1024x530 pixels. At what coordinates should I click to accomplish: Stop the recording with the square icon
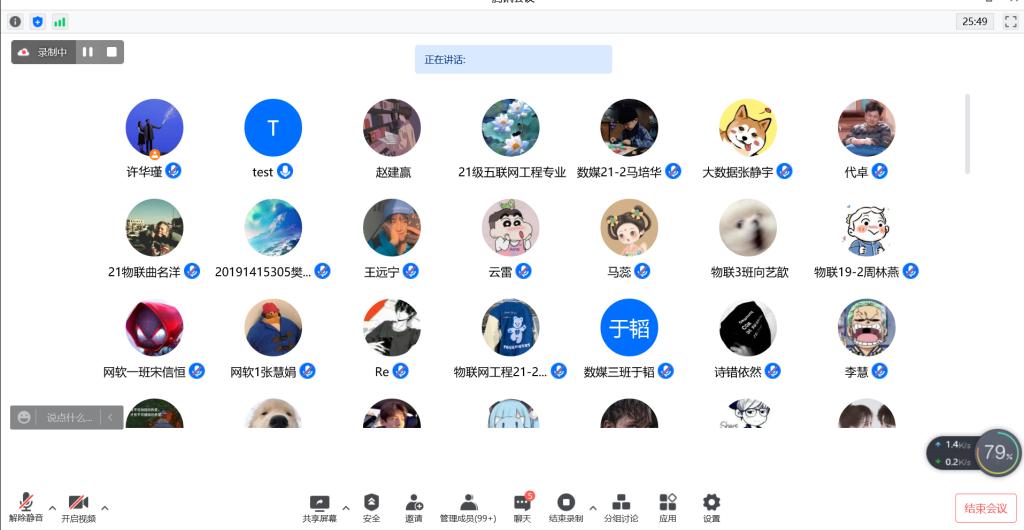tap(112, 52)
